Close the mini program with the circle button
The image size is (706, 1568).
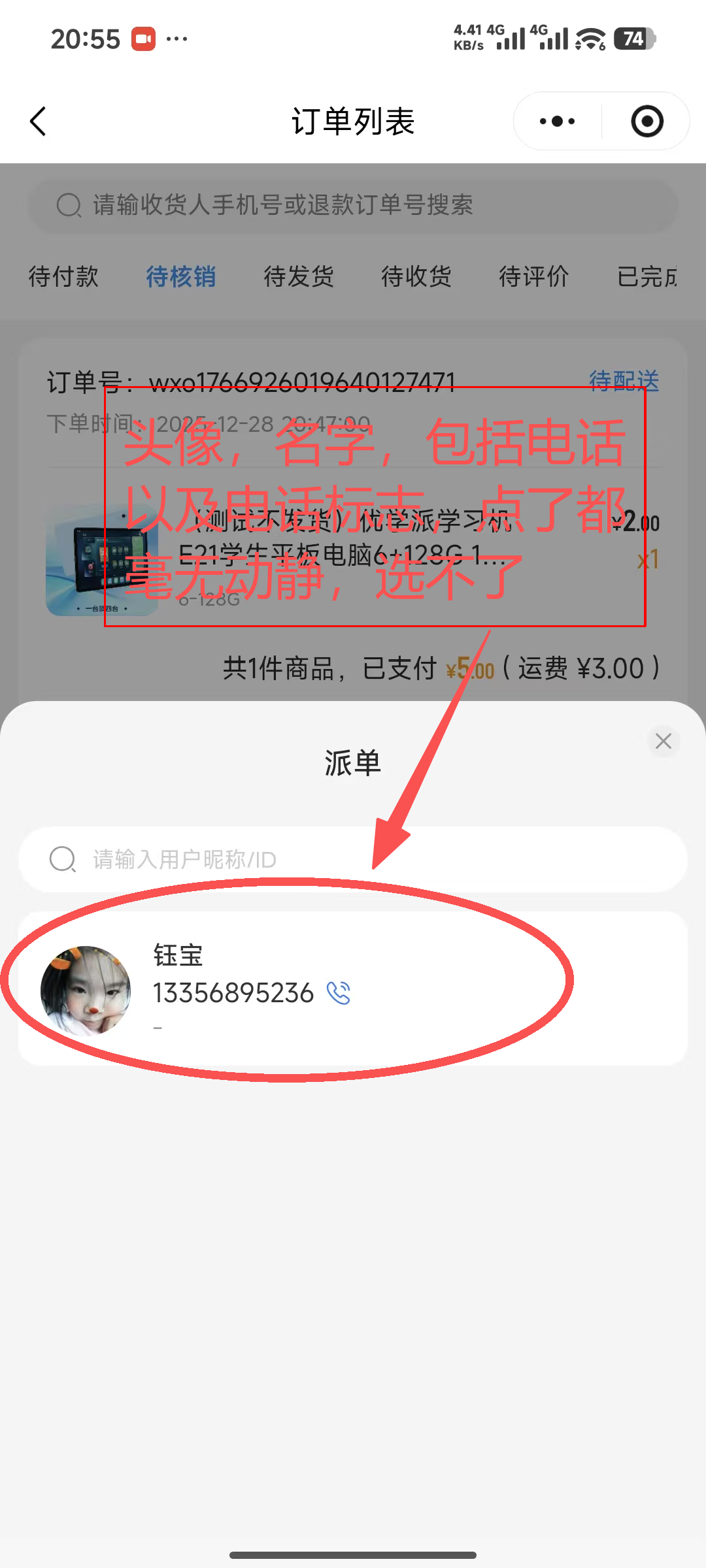[x=647, y=122]
